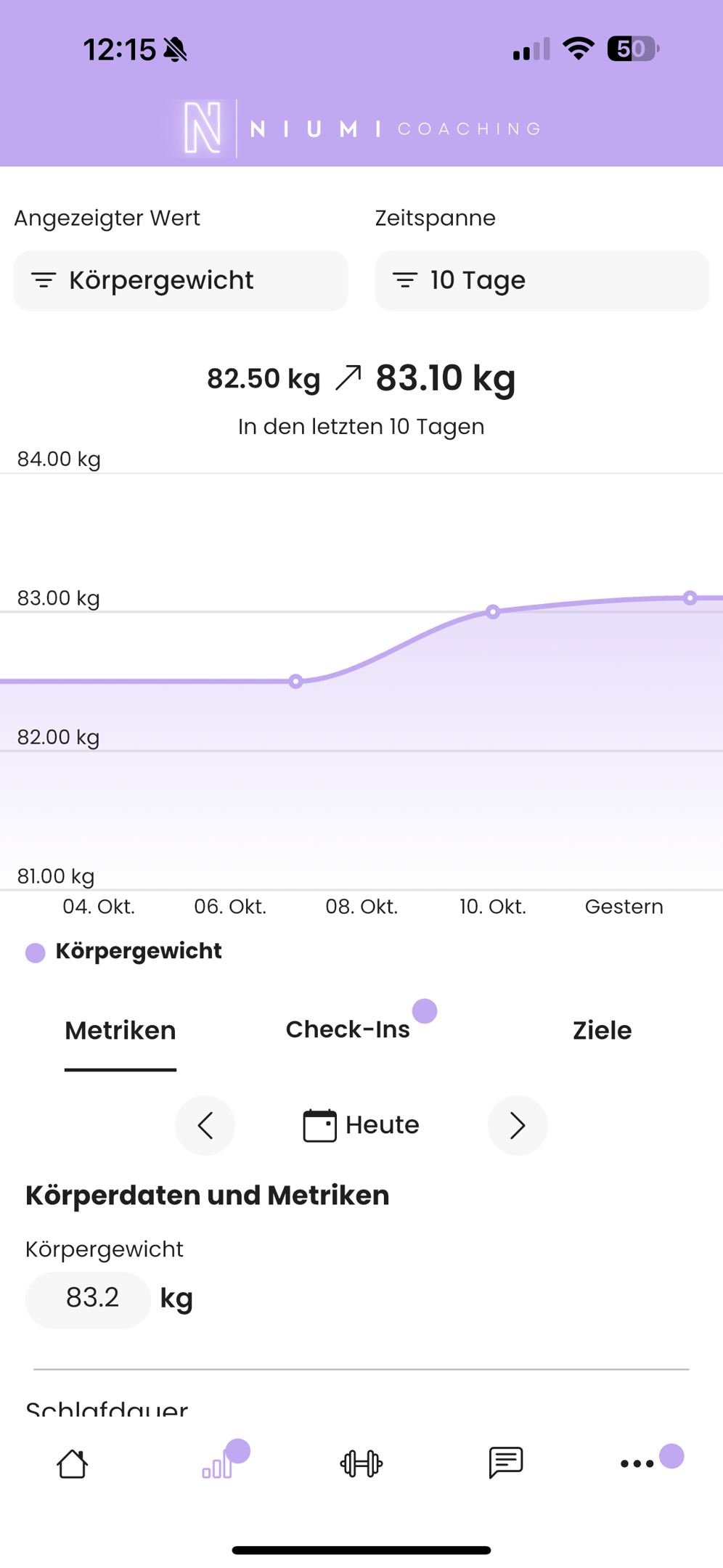This screenshot has width=723, height=1568.
Task: Go to the previous day
Action: [x=205, y=1125]
